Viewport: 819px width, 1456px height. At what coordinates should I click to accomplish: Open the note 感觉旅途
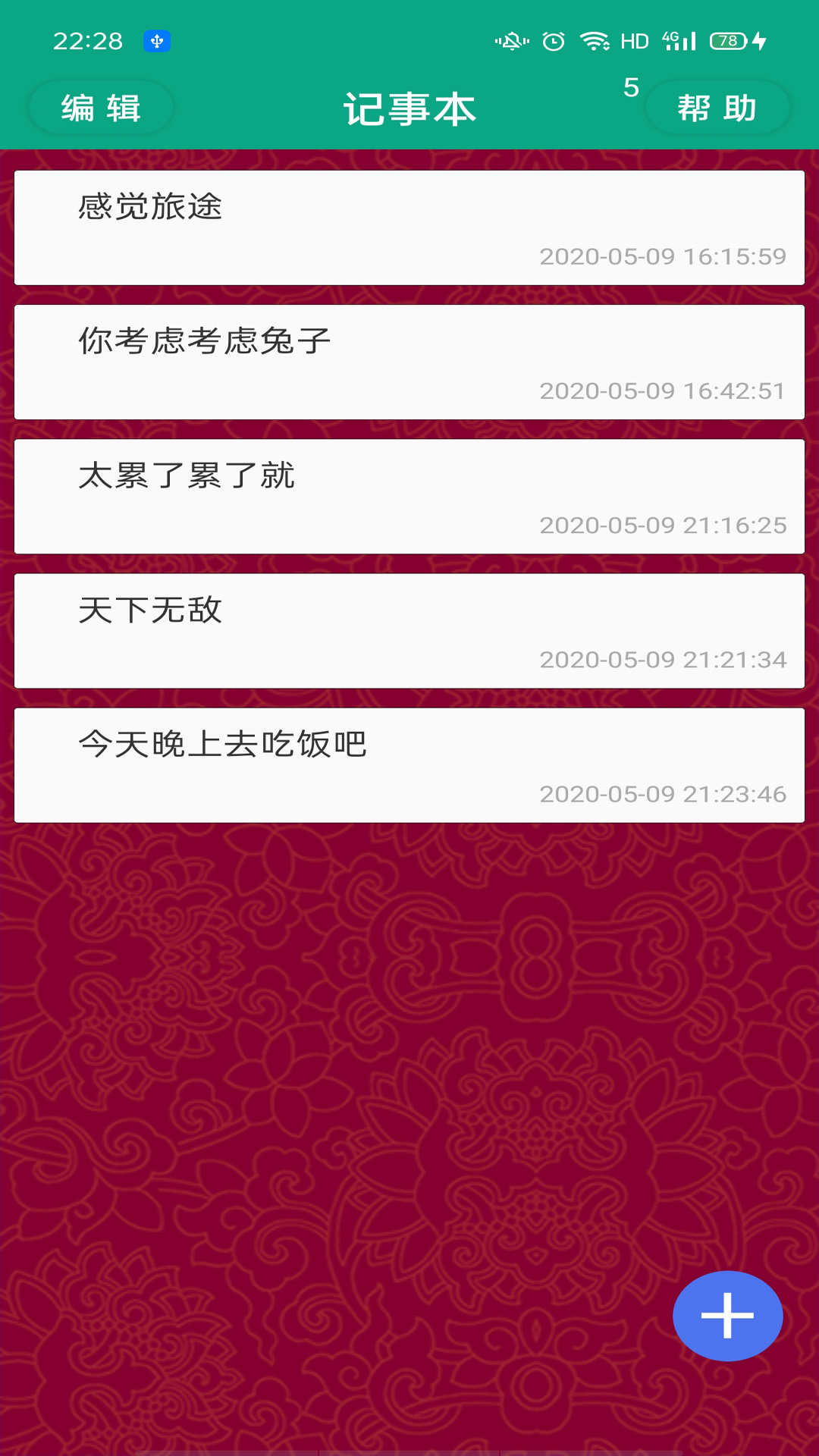click(409, 227)
